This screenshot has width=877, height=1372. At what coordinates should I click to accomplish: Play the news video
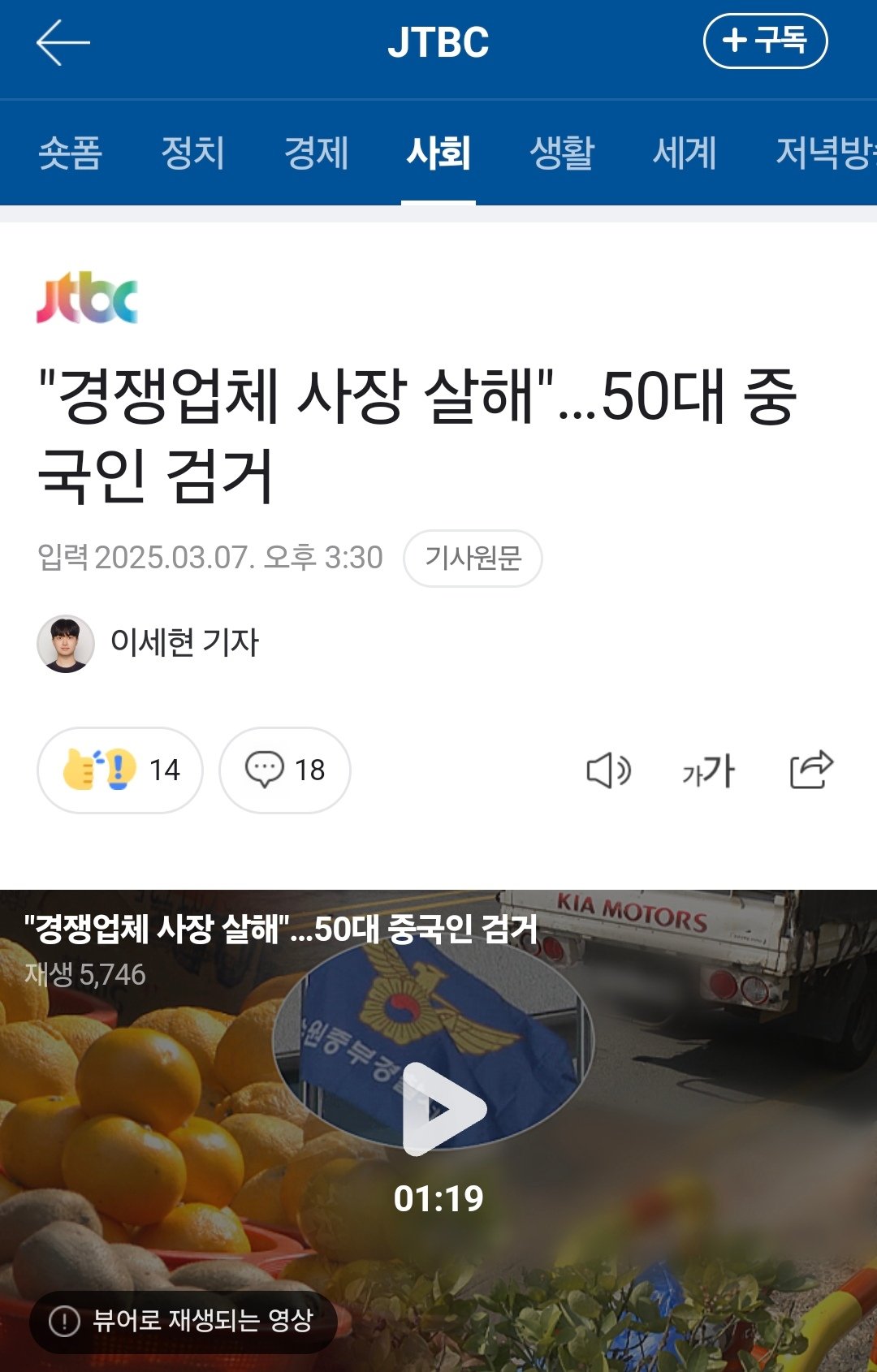click(443, 1109)
